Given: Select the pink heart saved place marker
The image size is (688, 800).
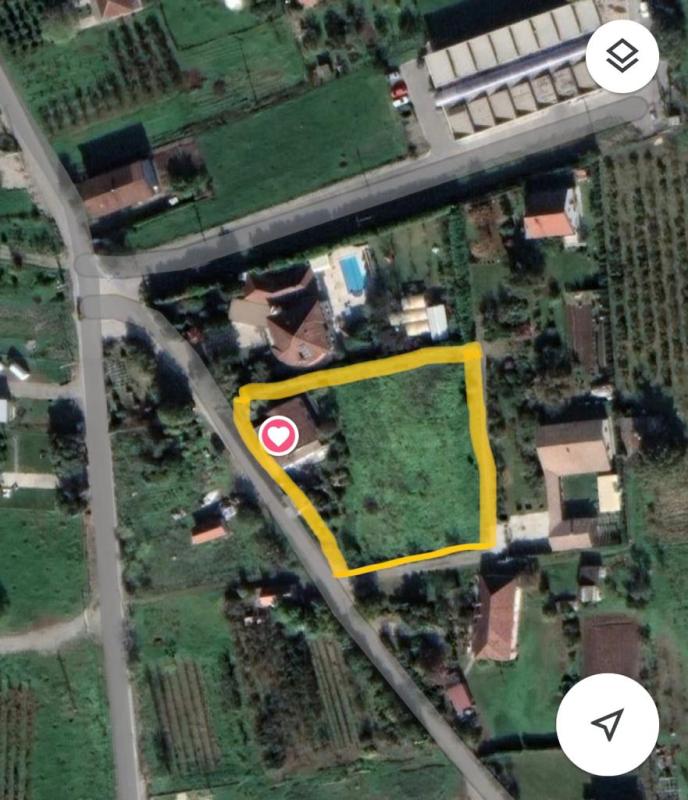Looking at the screenshot, I should (279, 436).
